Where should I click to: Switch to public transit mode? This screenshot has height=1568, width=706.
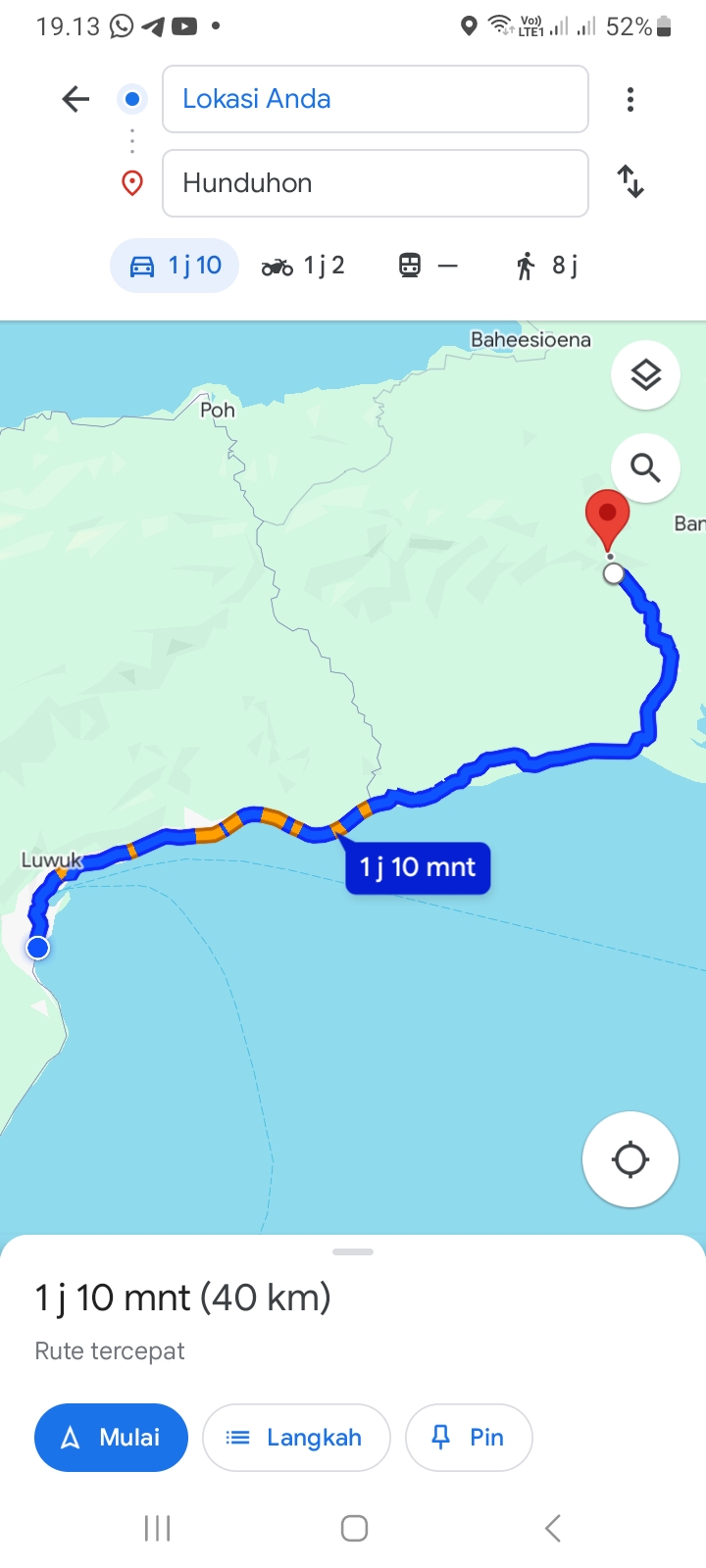coord(429,266)
